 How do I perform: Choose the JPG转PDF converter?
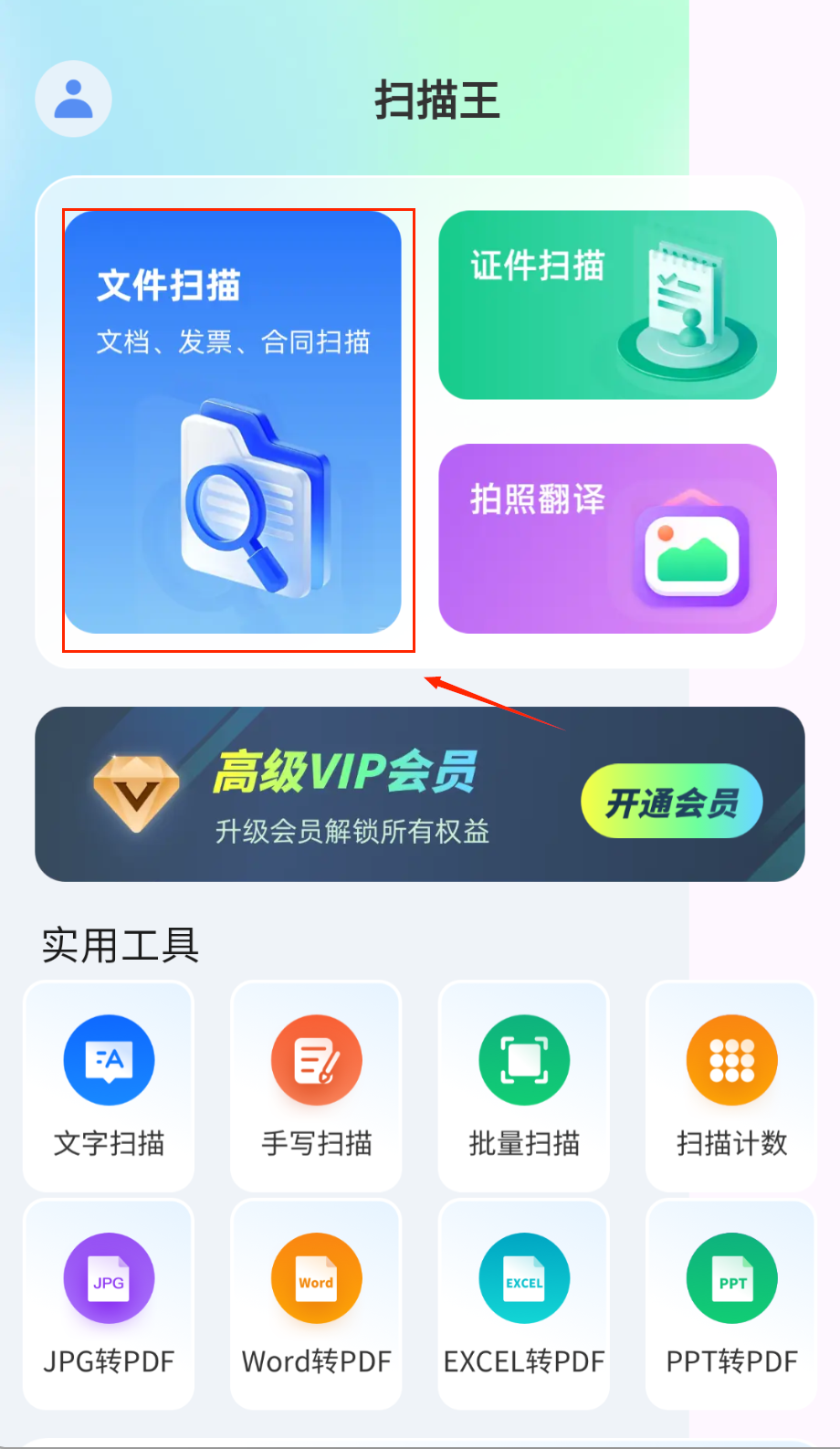coord(109,1304)
